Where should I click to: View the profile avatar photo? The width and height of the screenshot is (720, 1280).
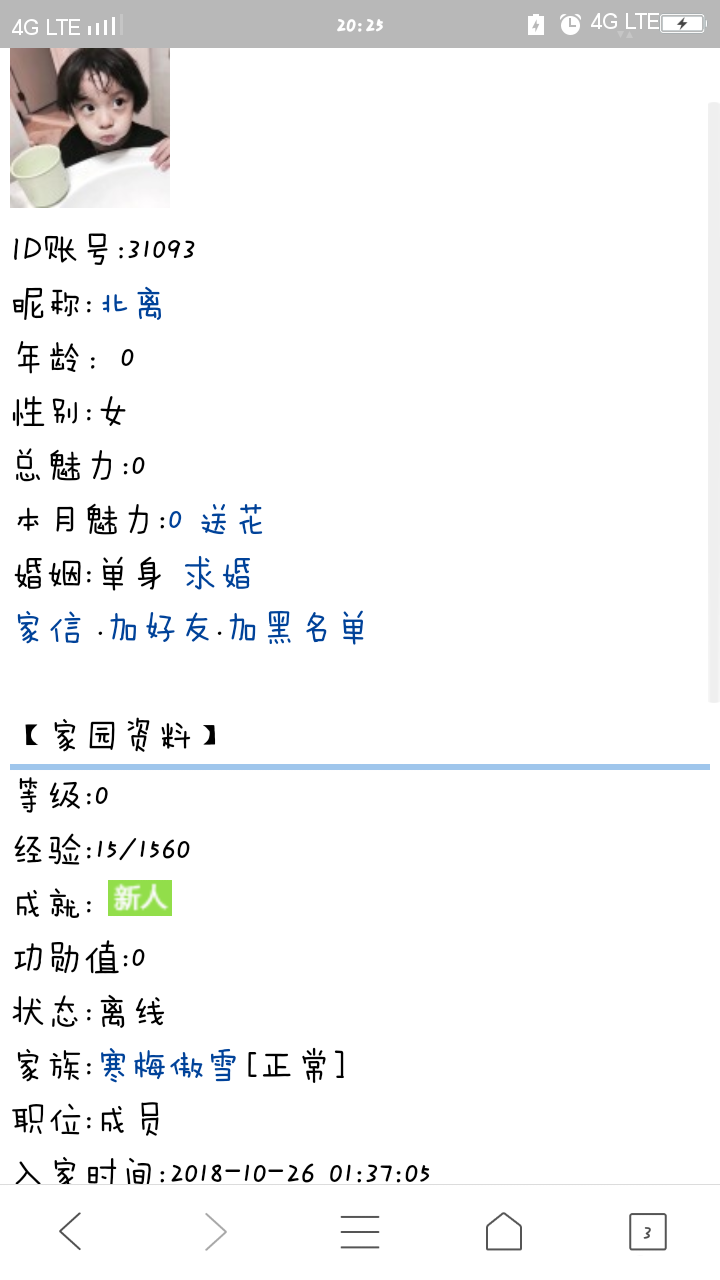(90, 128)
